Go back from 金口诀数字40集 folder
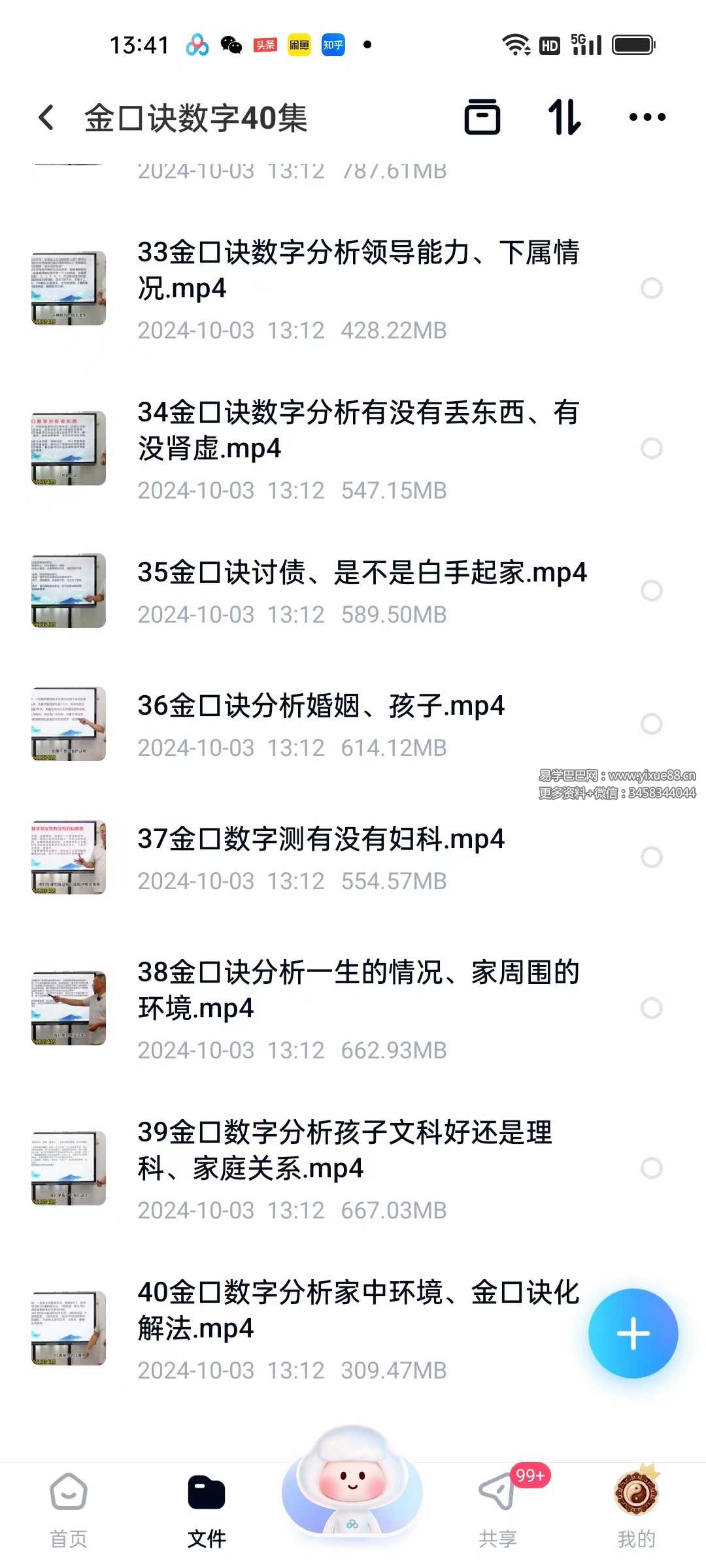Viewport: 706px width, 1568px height. point(46,118)
